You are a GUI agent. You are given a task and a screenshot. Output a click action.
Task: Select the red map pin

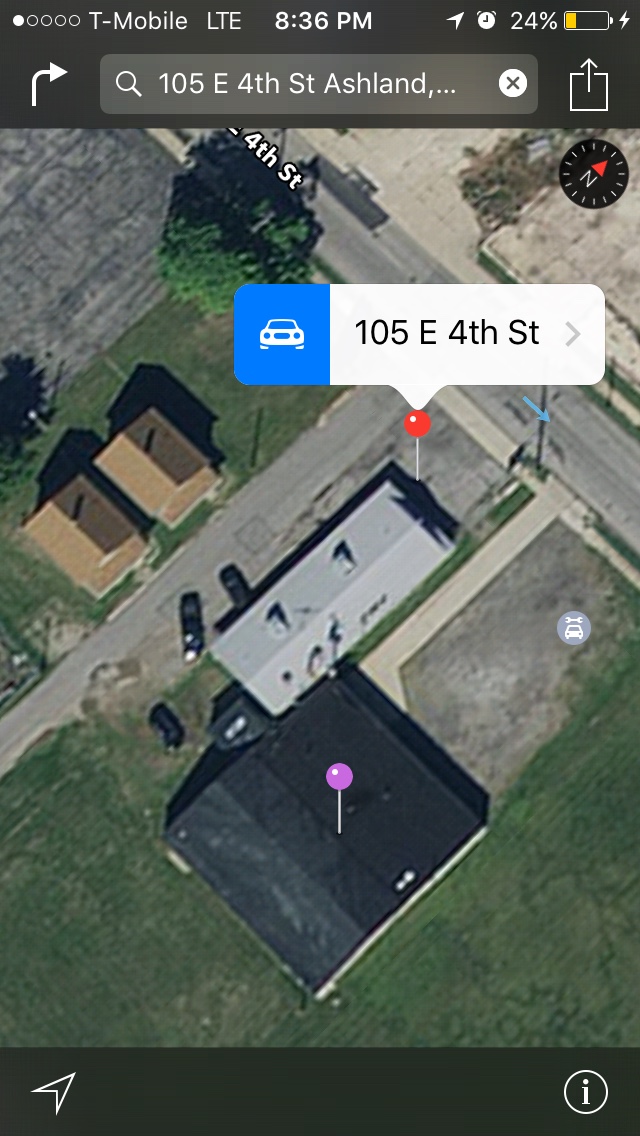click(x=417, y=424)
